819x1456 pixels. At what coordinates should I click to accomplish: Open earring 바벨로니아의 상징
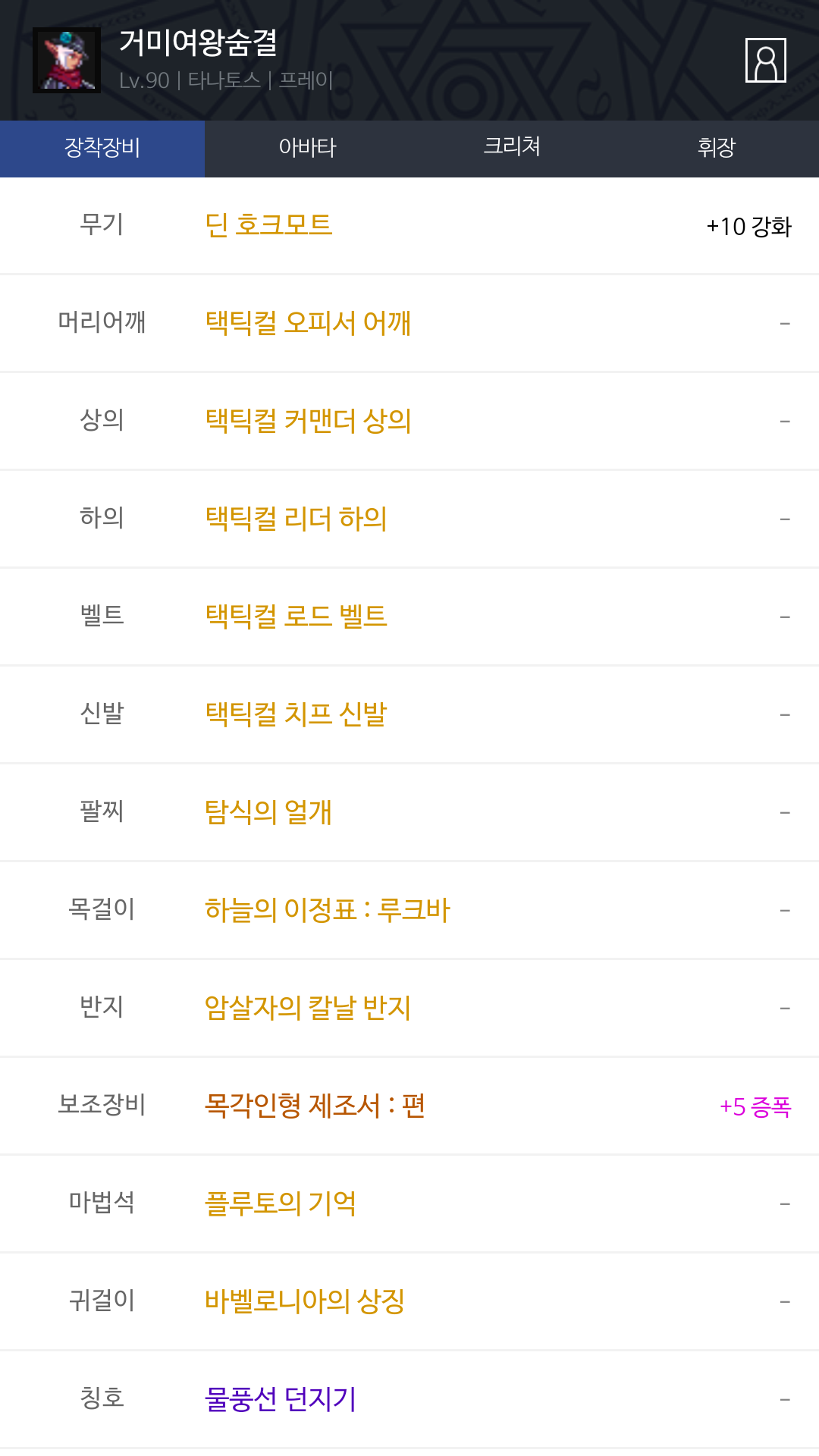pyautogui.click(x=305, y=1301)
